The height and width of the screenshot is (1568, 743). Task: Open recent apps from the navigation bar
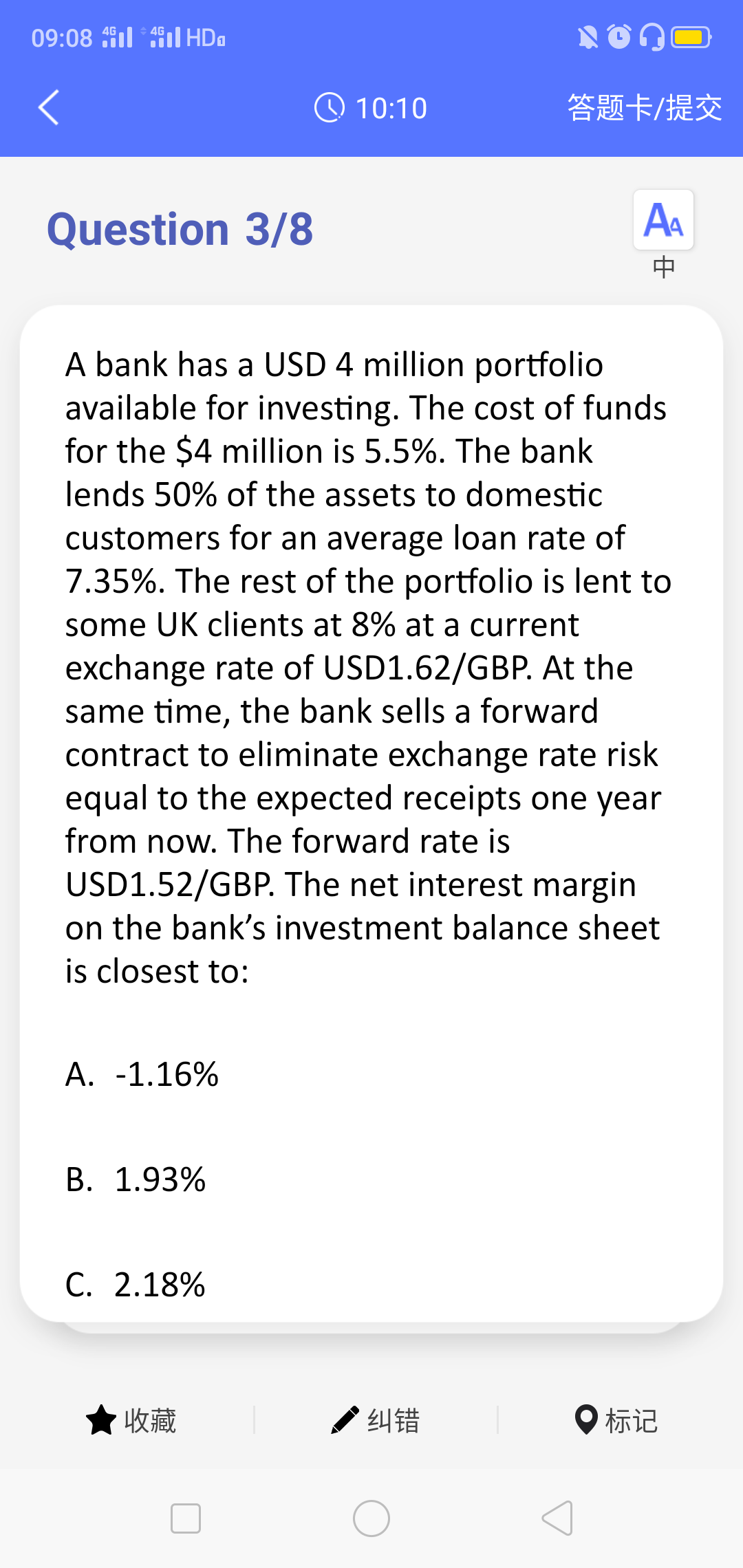pos(186,1518)
